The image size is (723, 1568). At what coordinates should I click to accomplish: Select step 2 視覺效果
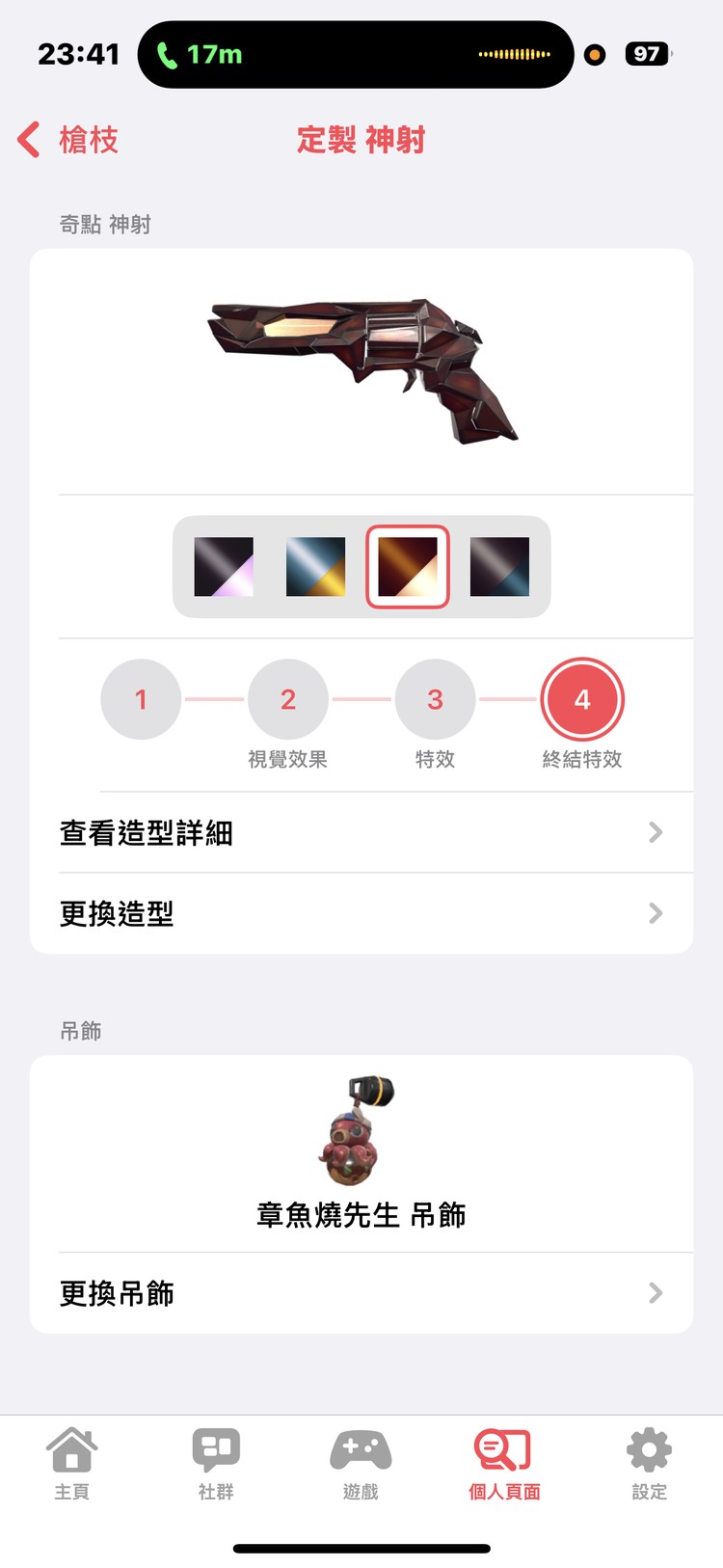click(x=287, y=700)
